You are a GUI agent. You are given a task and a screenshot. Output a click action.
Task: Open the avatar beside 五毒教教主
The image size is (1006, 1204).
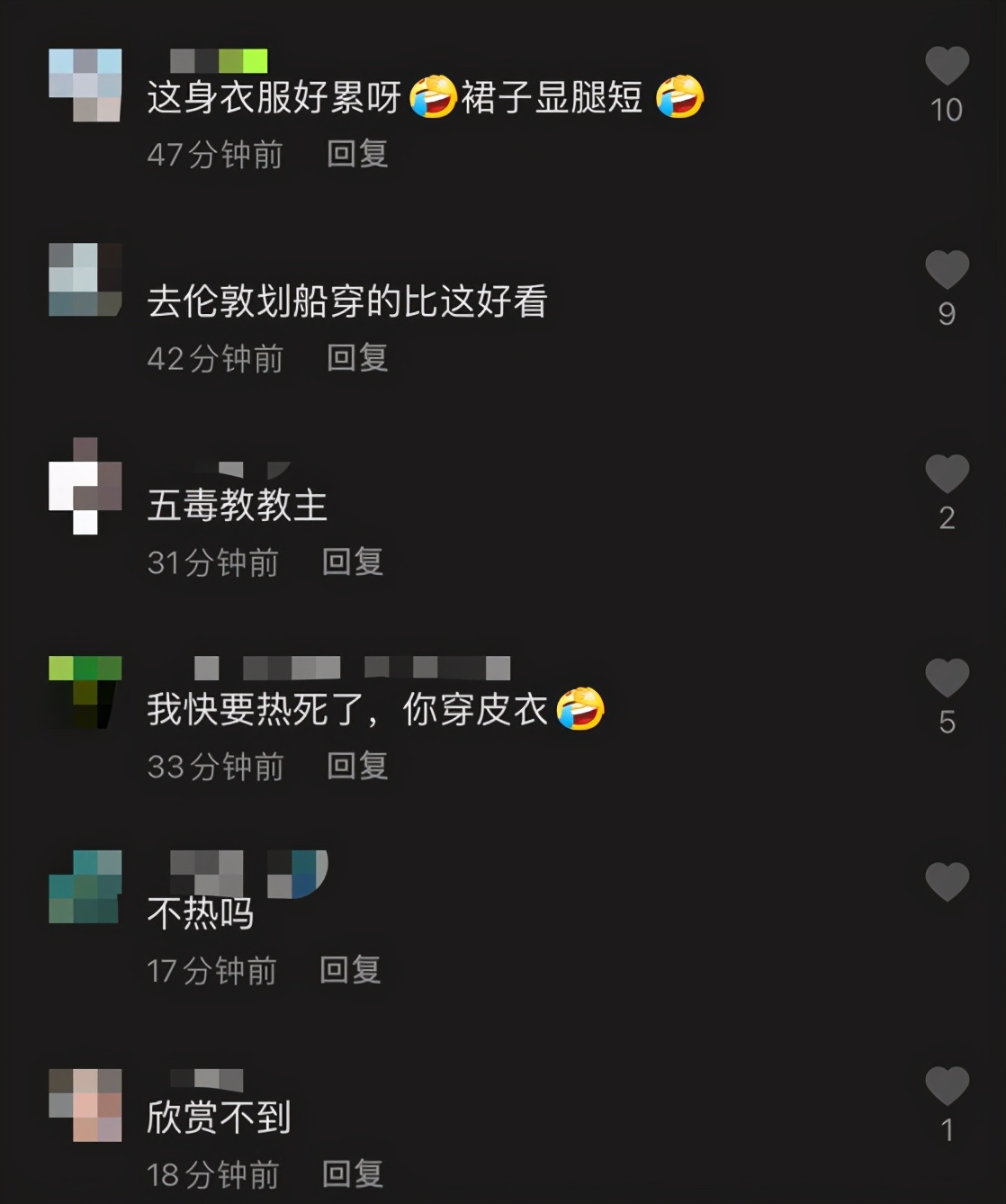pos(85,486)
